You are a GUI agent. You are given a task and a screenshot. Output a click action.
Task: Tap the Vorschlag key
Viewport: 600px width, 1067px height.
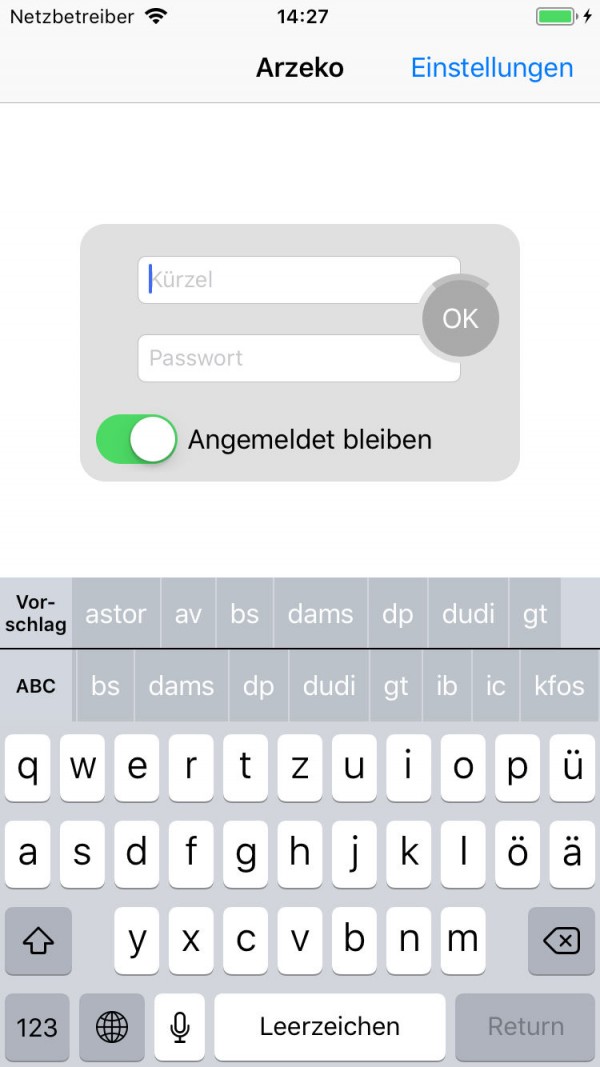(x=35, y=614)
